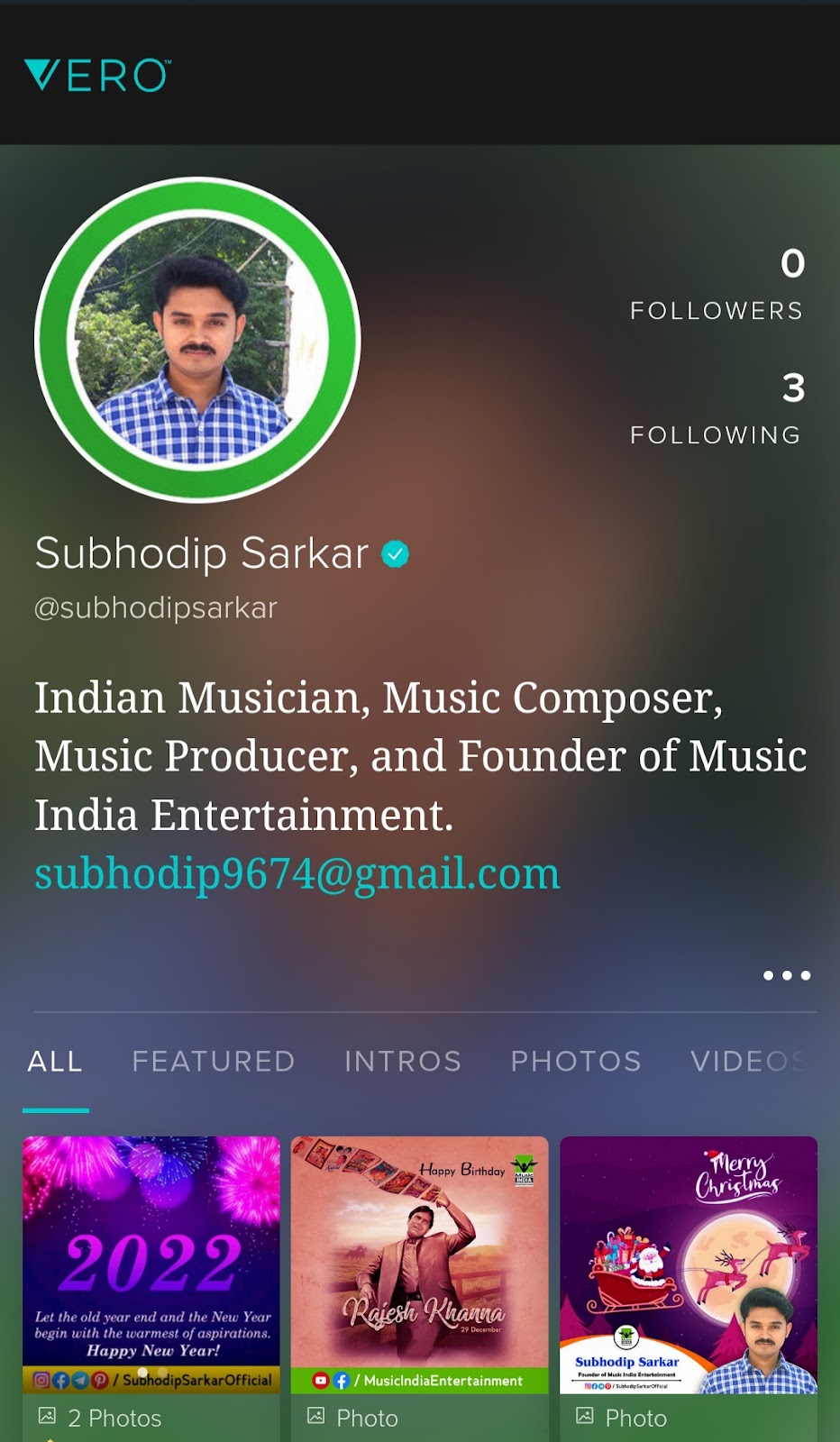Select the All tab

click(55, 1061)
